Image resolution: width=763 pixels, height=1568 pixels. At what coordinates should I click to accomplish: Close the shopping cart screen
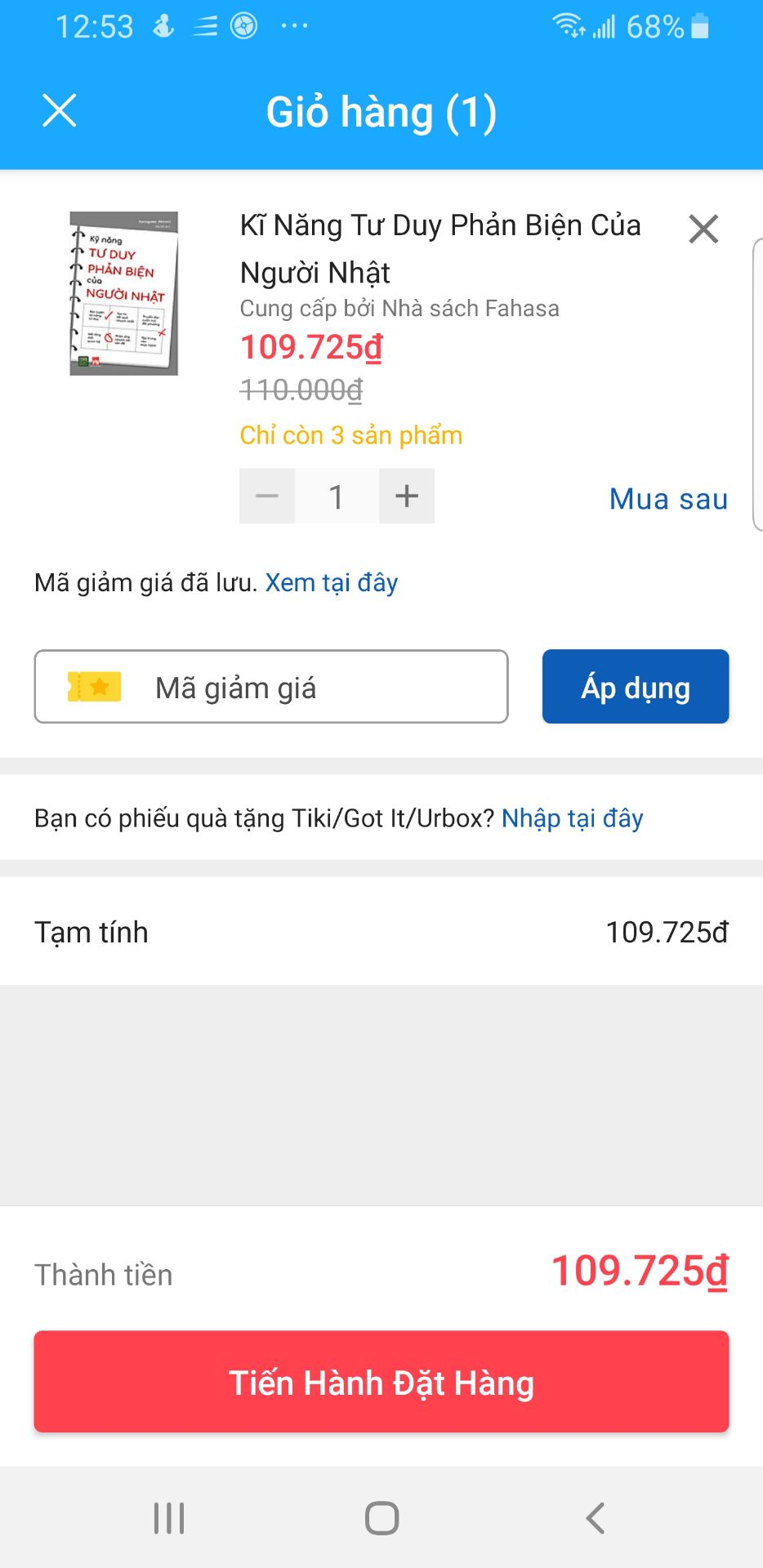[x=59, y=111]
